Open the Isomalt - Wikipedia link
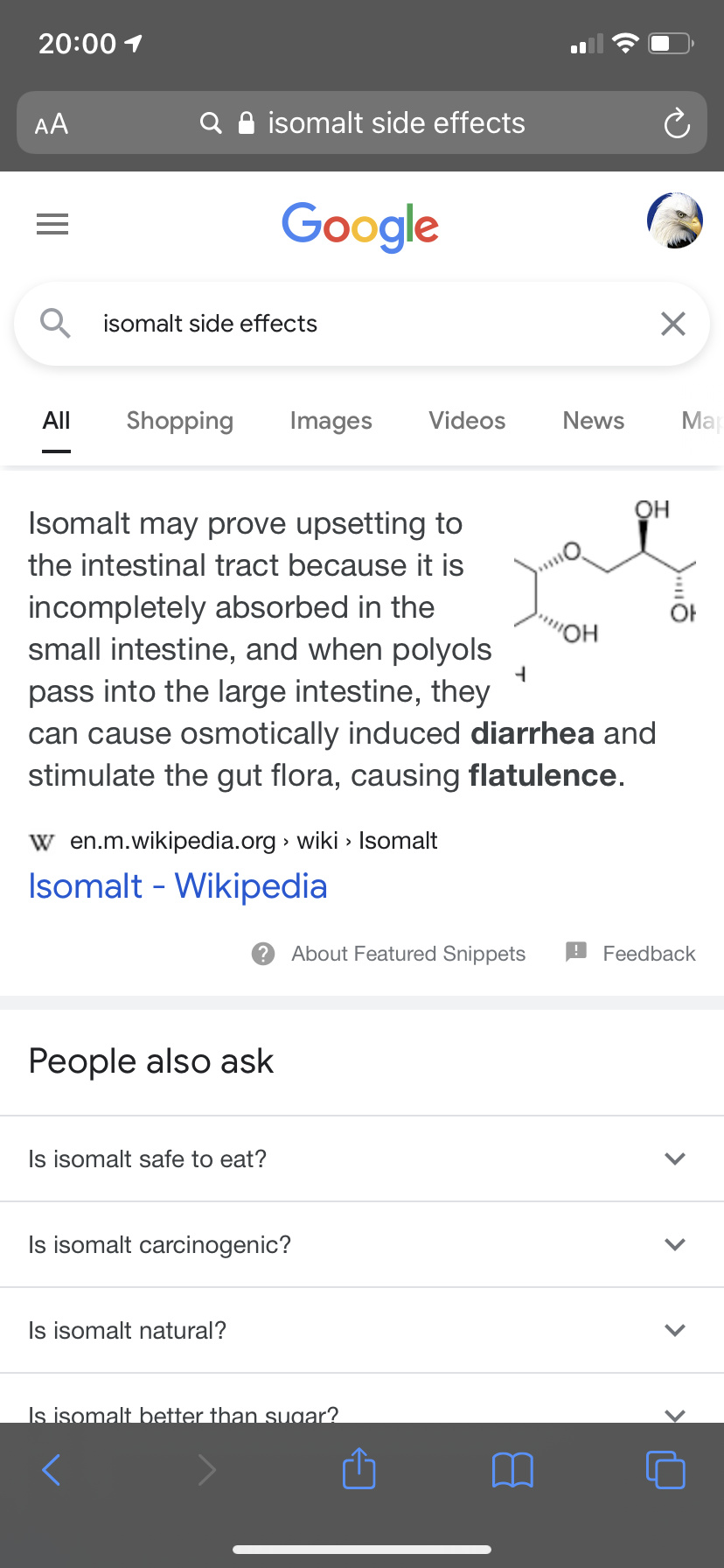Screen dimensions: 724x1568 coord(178,886)
